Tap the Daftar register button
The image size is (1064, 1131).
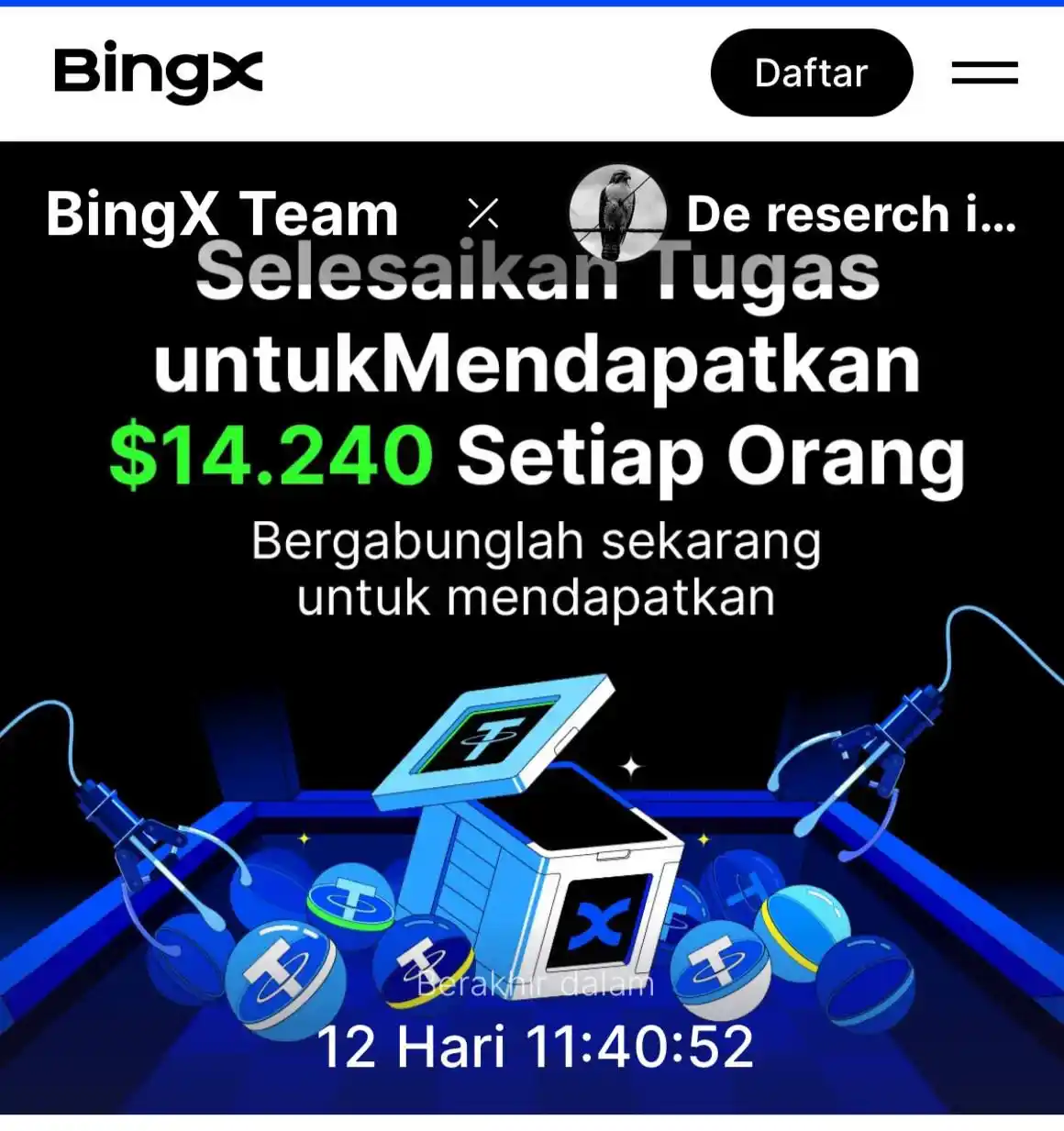click(811, 73)
